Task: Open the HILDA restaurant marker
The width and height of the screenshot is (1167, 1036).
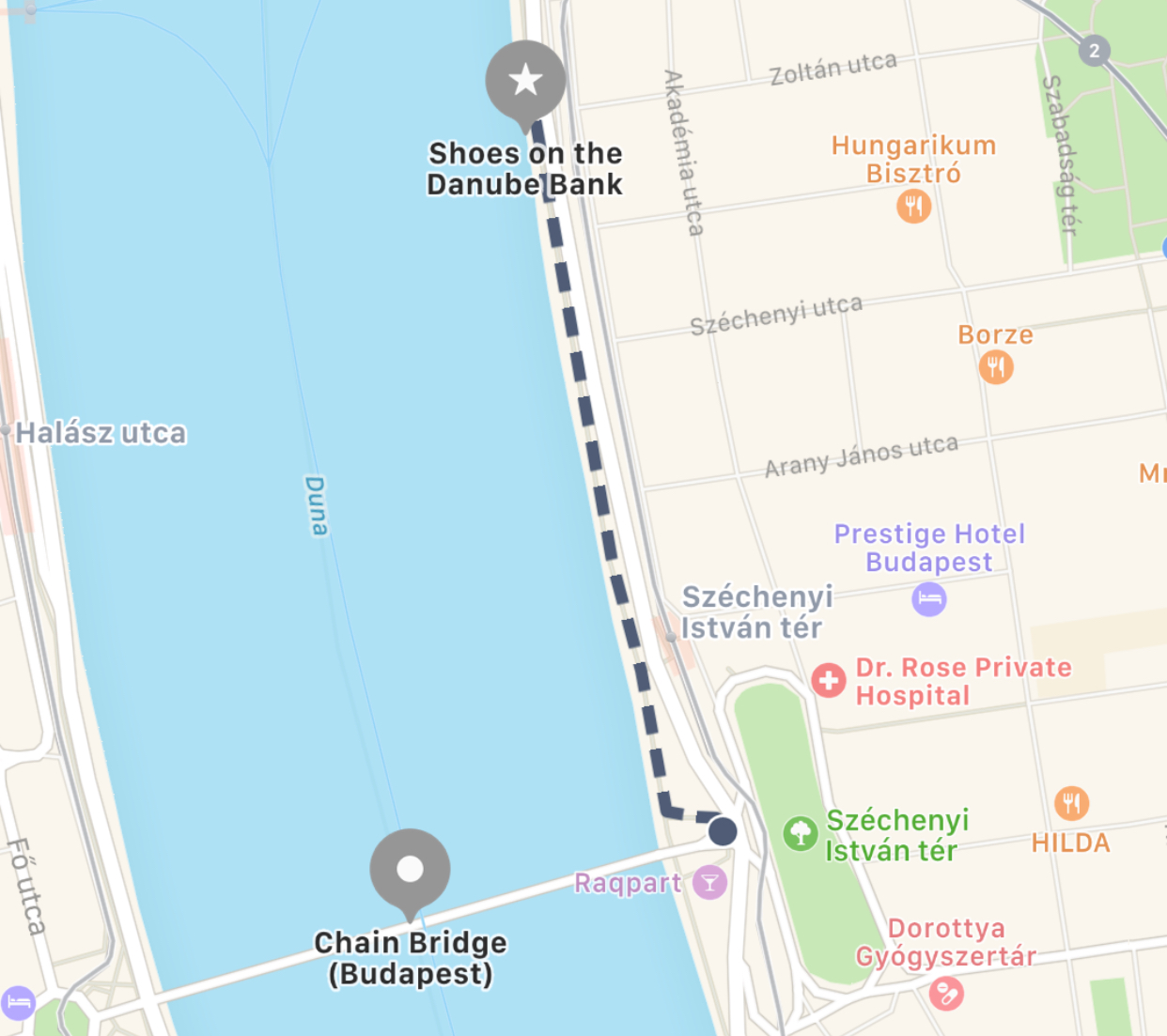Action: (x=1071, y=803)
